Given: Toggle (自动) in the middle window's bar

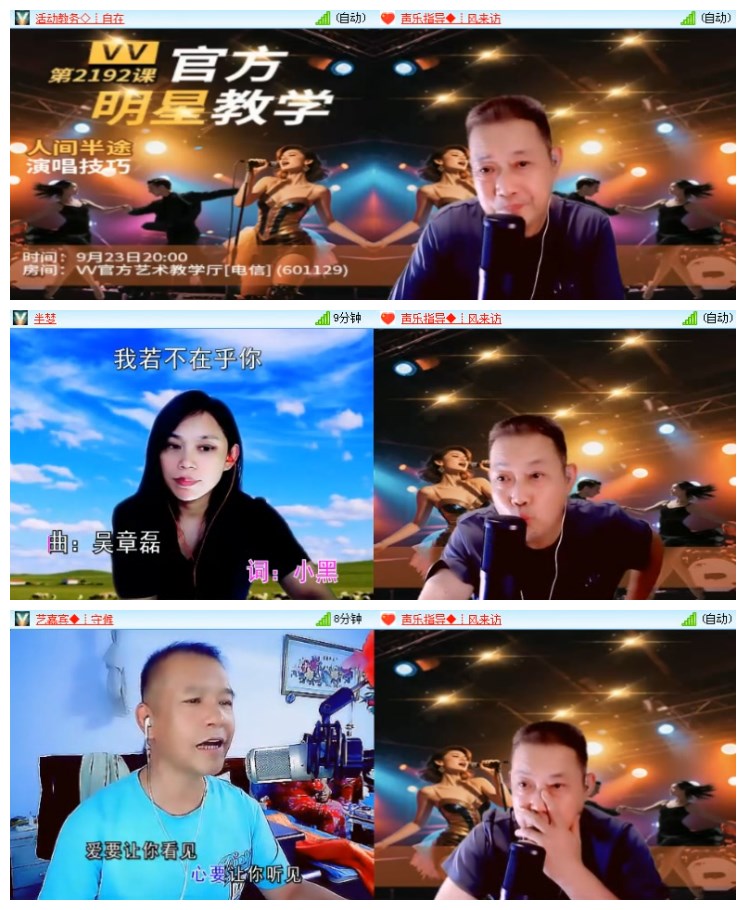Looking at the screenshot, I should coord(717,318).
